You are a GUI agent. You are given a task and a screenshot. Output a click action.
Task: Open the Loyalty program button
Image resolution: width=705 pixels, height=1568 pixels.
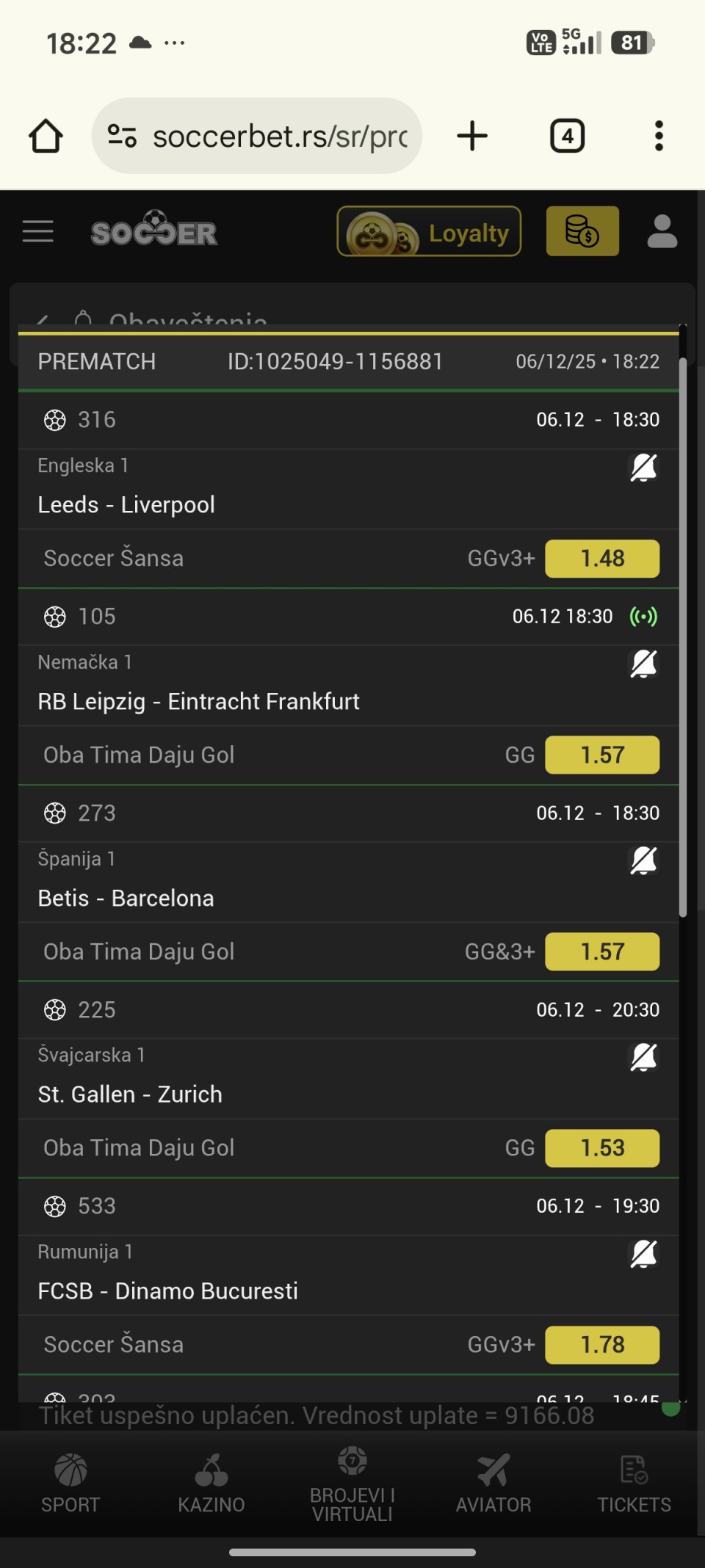(429, 232)
